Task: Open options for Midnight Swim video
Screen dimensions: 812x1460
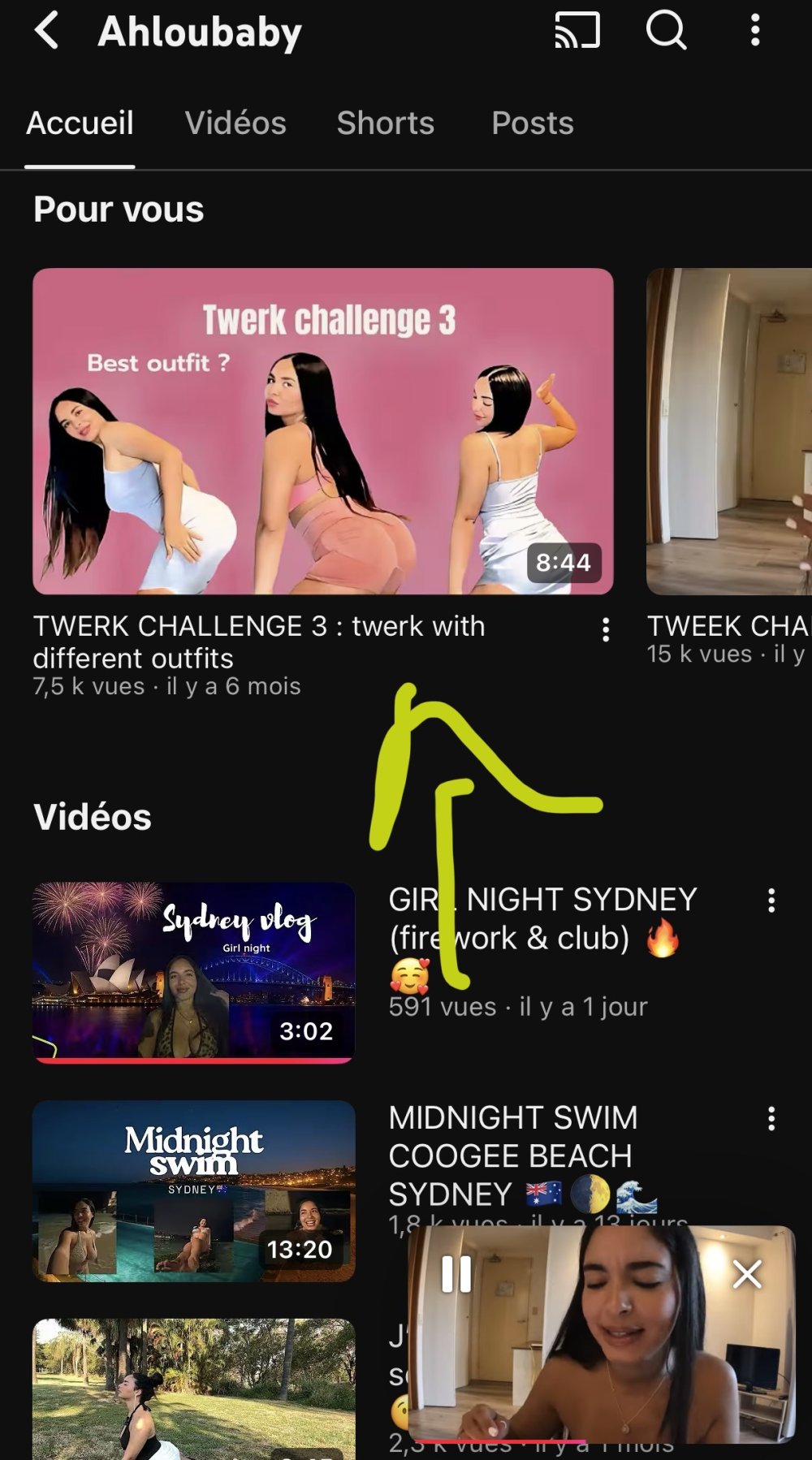Action: (x=771, y=1118)
